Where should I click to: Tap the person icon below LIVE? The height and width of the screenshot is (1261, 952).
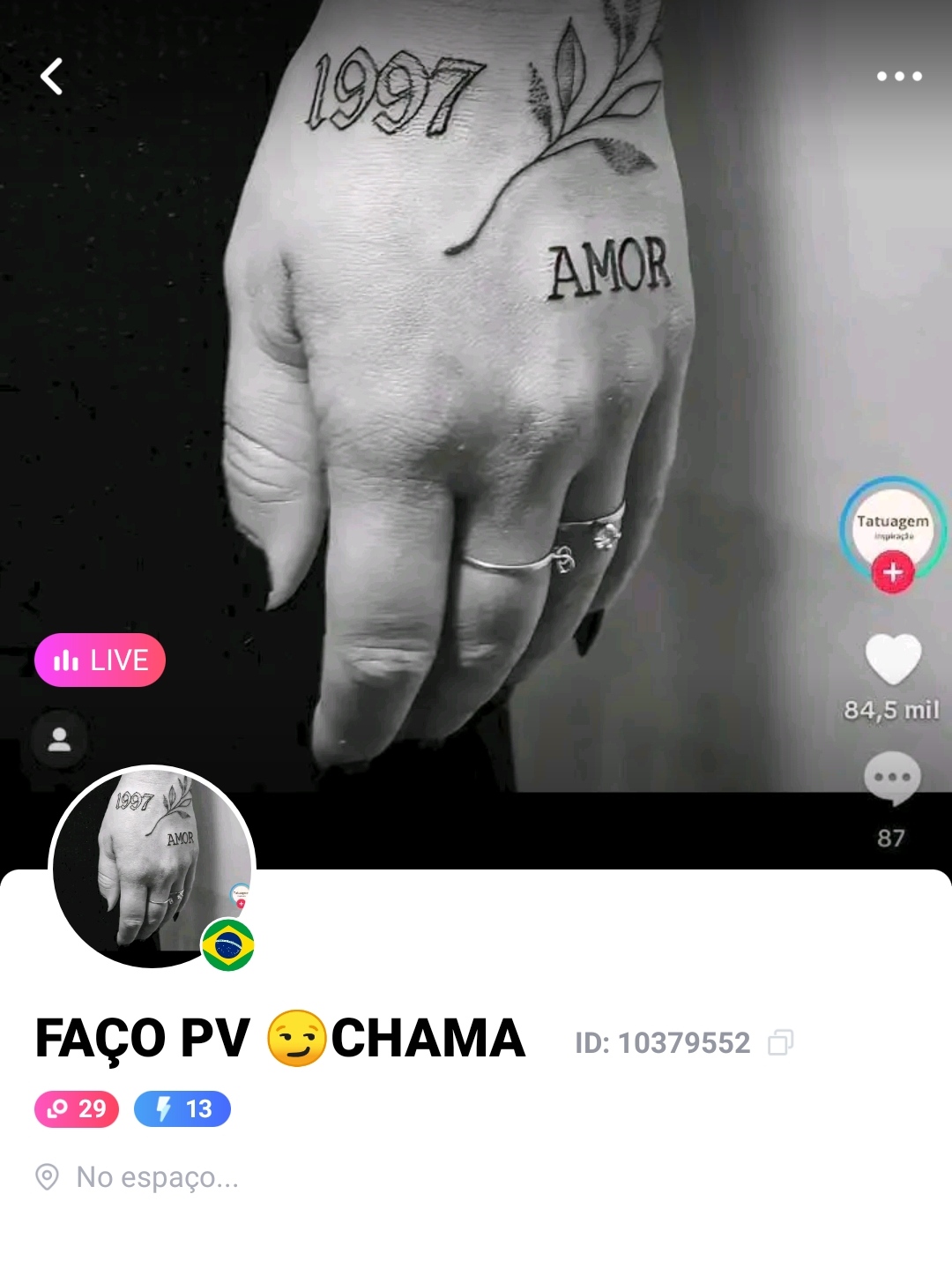[x=59, y=739]
